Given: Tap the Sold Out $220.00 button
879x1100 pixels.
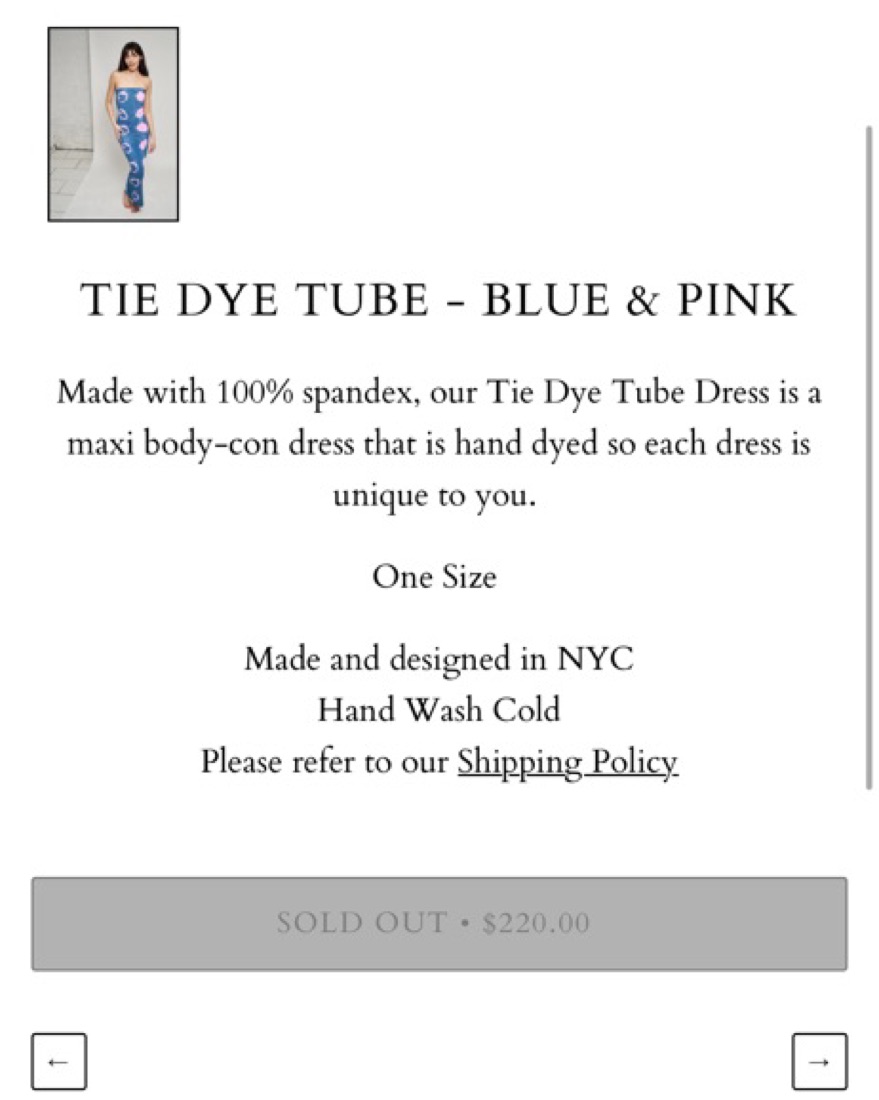Looking at the screenshot, I should 439,923.
